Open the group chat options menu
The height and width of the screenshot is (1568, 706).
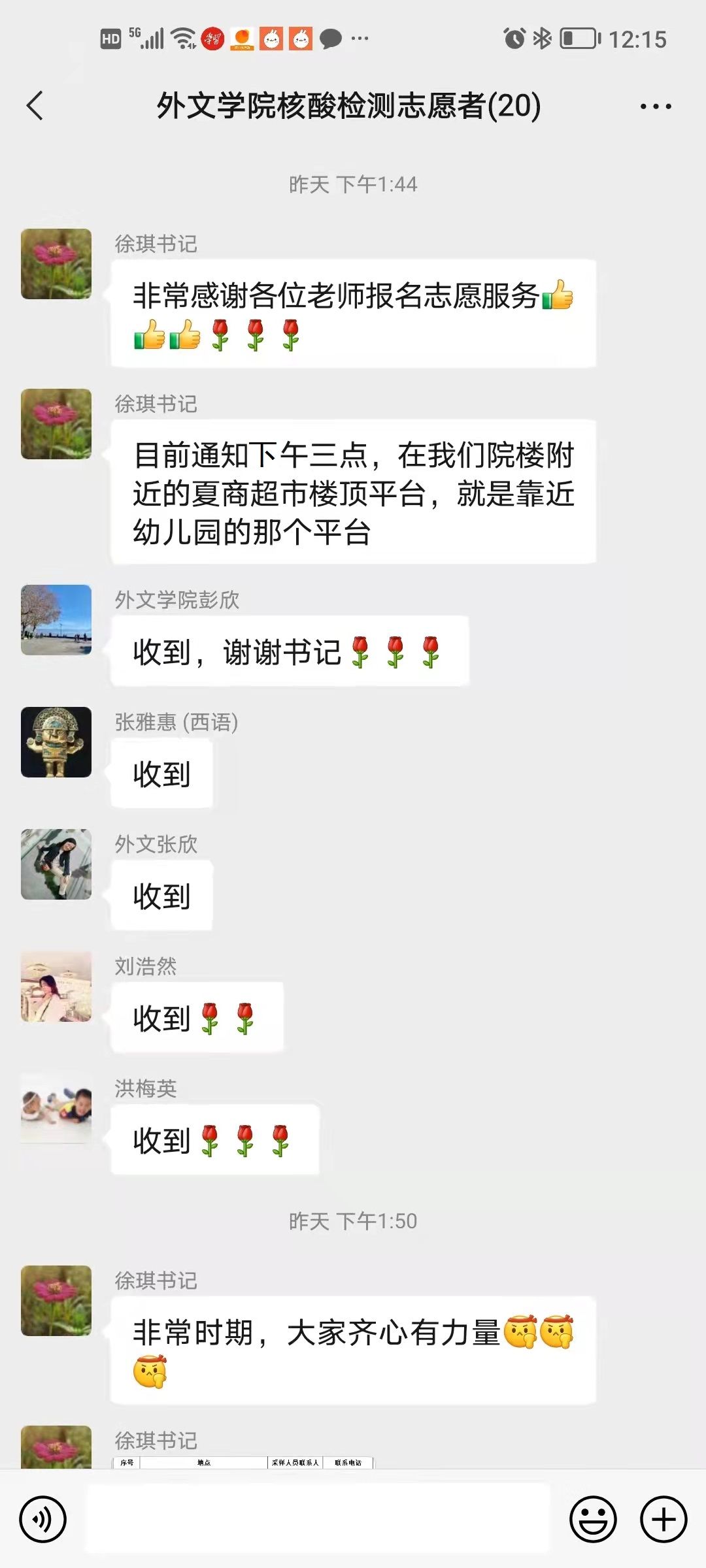pyautogui.click(x=655, y=106)
